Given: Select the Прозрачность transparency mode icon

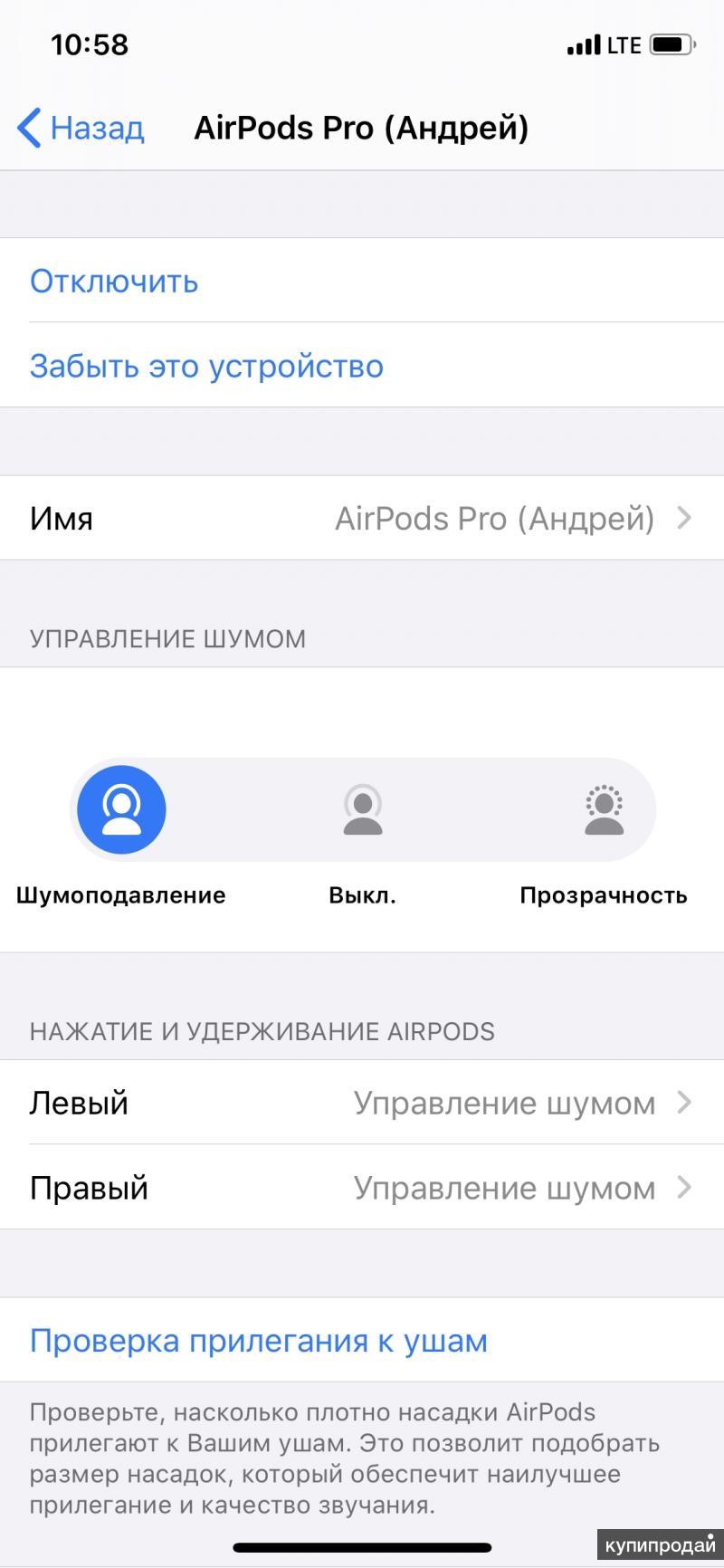Looking at the screenshot, I should pyautogui.click(x=602, y=808).
